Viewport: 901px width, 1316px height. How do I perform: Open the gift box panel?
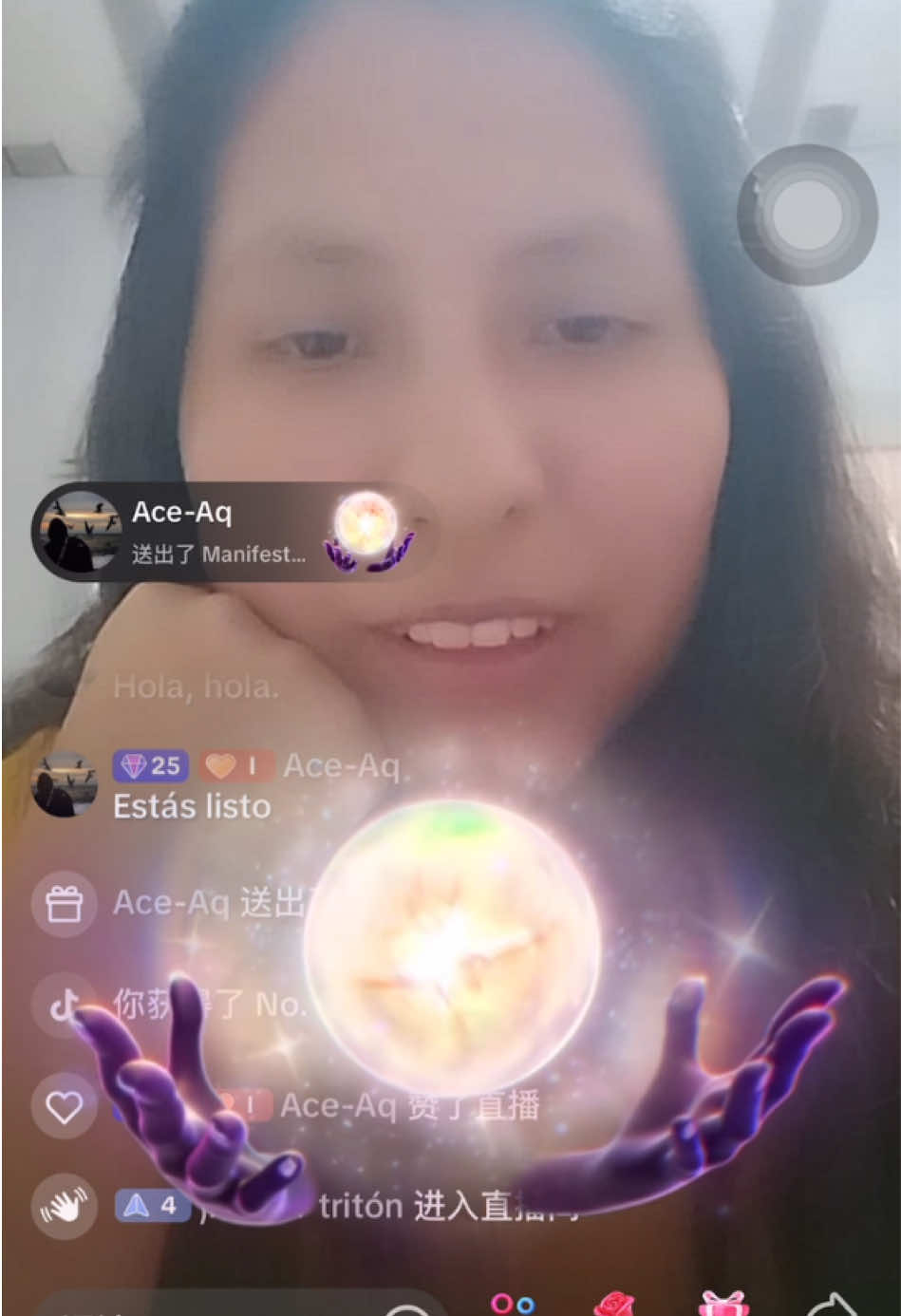[x=723, y=1304]
